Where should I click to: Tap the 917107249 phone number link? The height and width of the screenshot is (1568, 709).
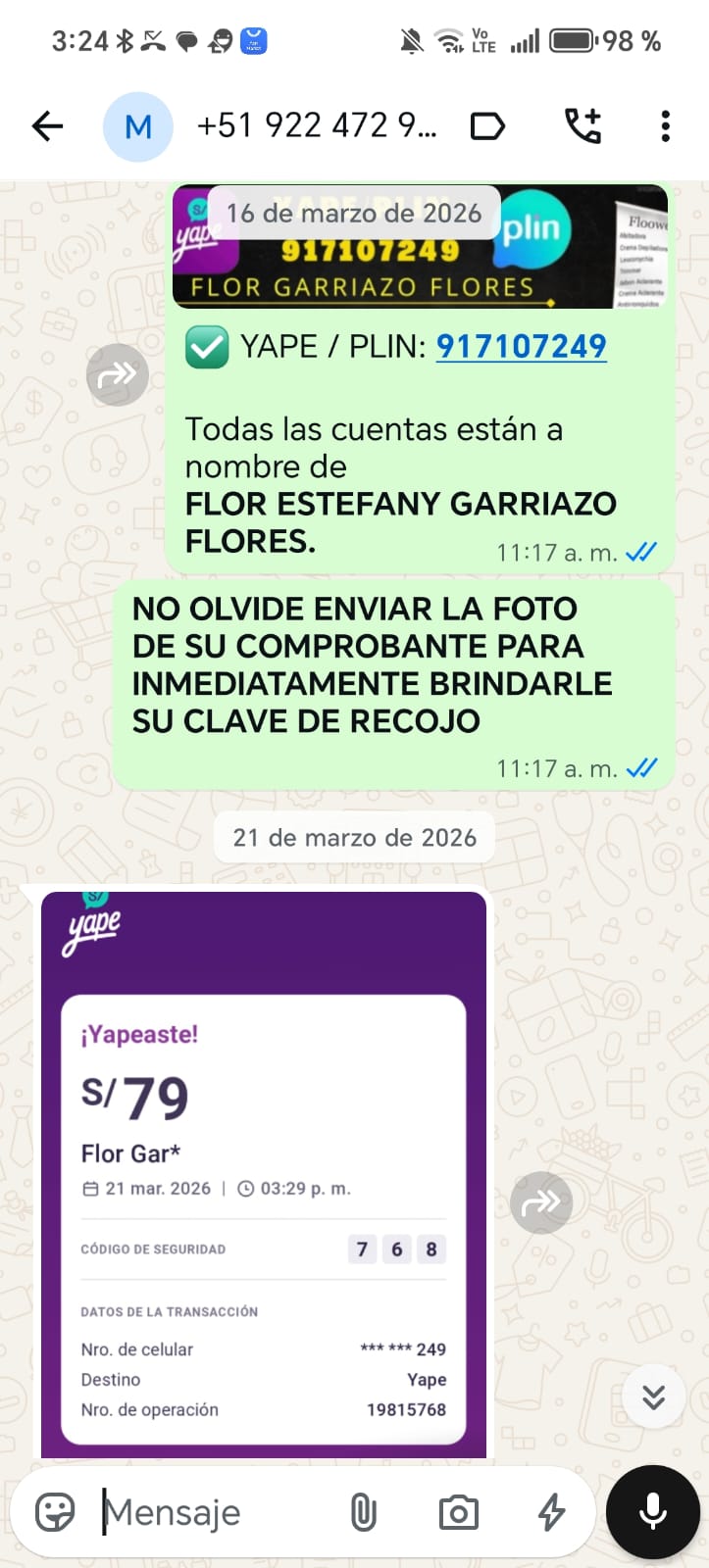[521, 346]
